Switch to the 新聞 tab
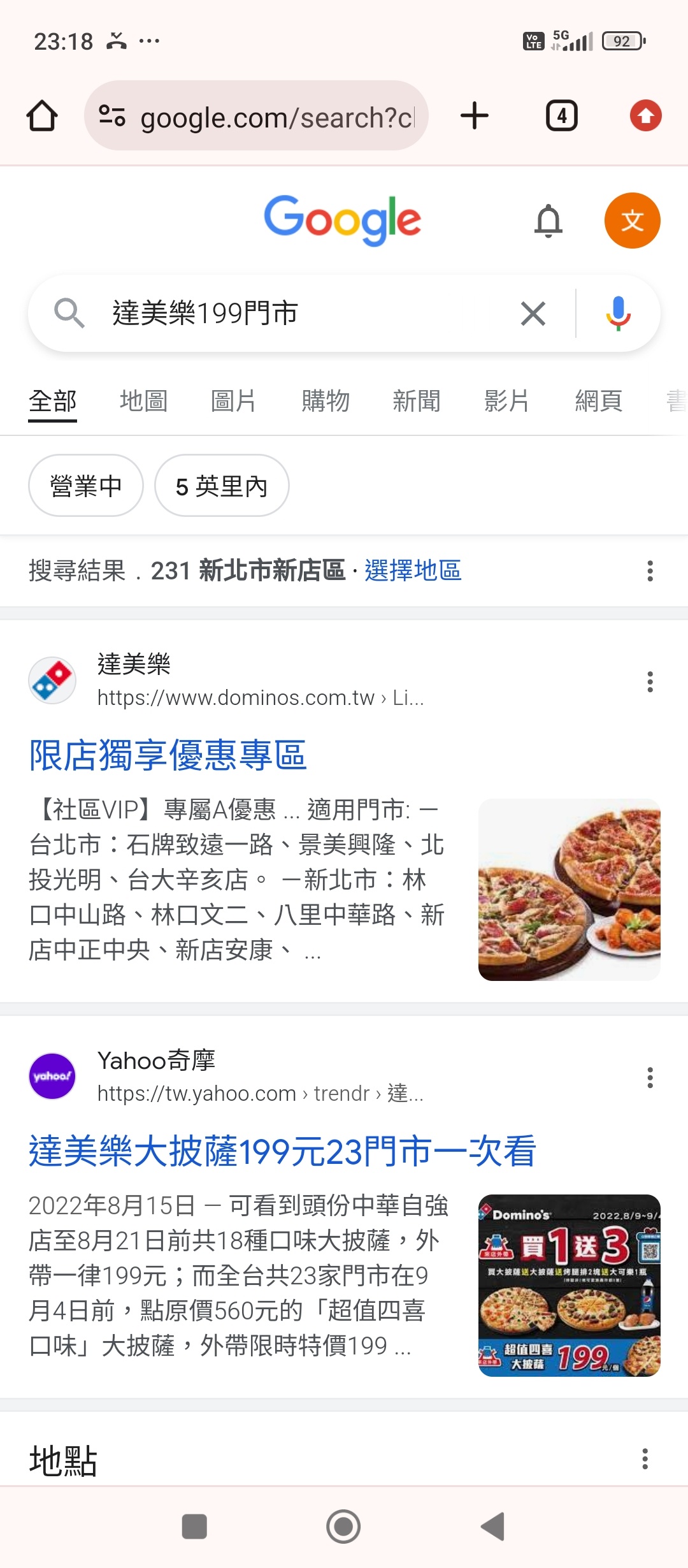The width and height of the screenshot is (688, 1568). coord(417,402)
